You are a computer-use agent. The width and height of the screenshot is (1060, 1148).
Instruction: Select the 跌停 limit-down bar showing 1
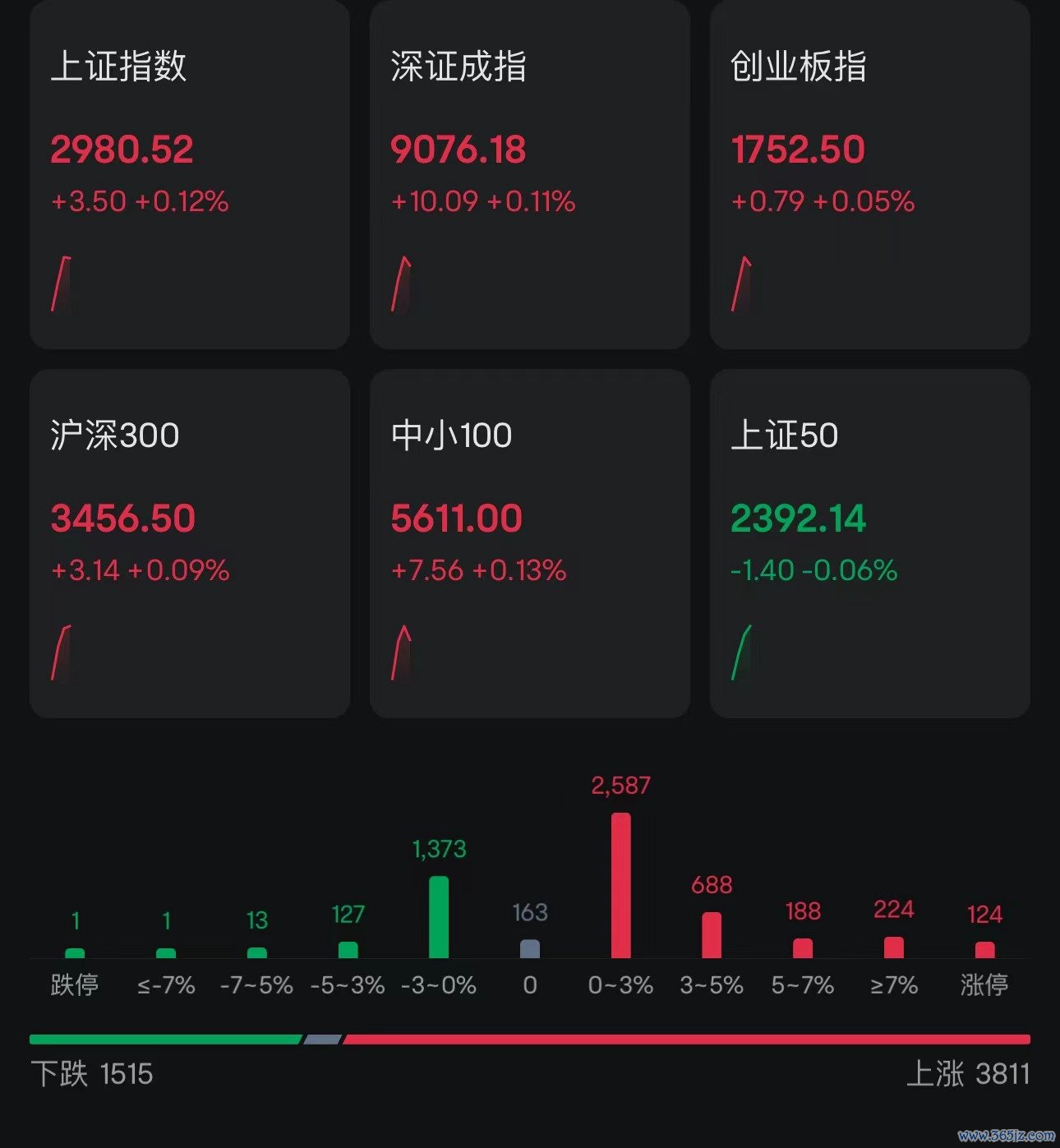(76, 952)
